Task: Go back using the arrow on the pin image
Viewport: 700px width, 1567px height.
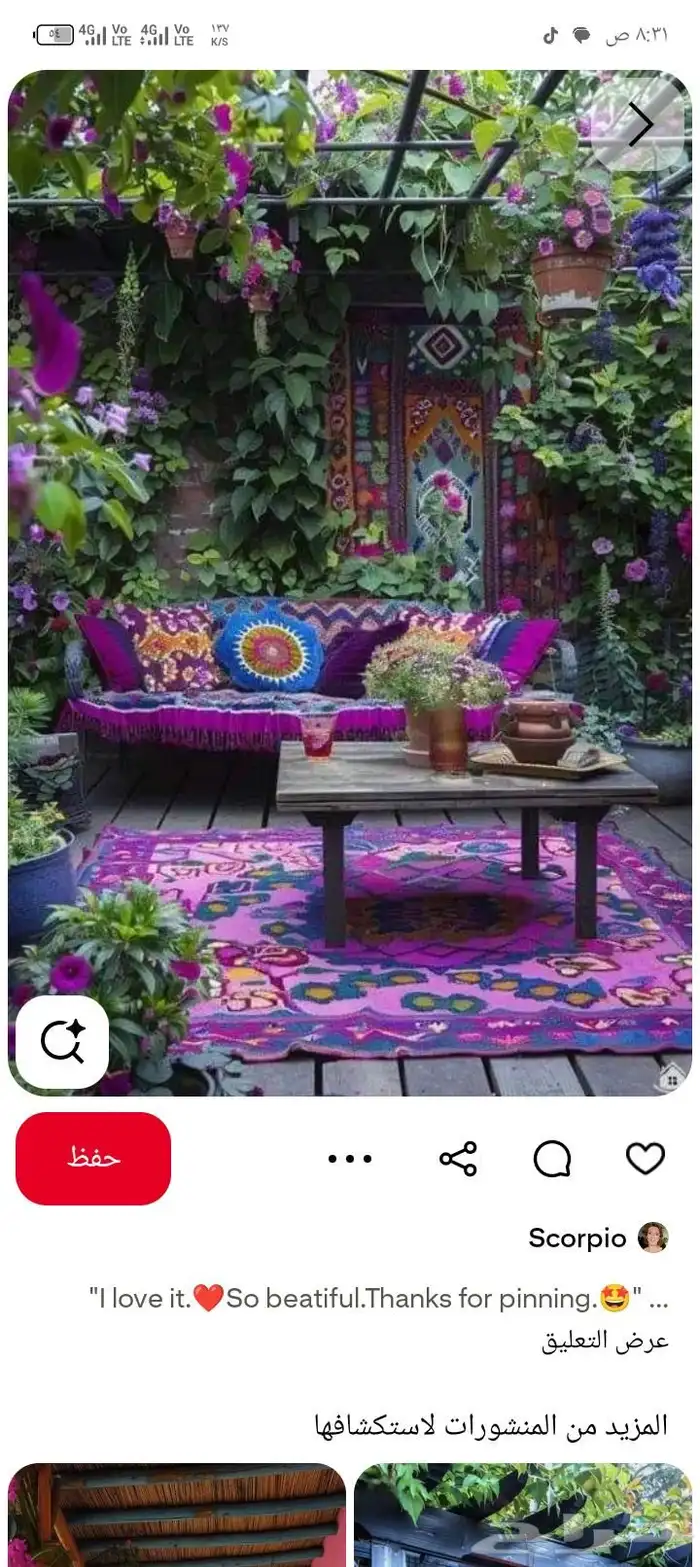Action: (639, 124)
